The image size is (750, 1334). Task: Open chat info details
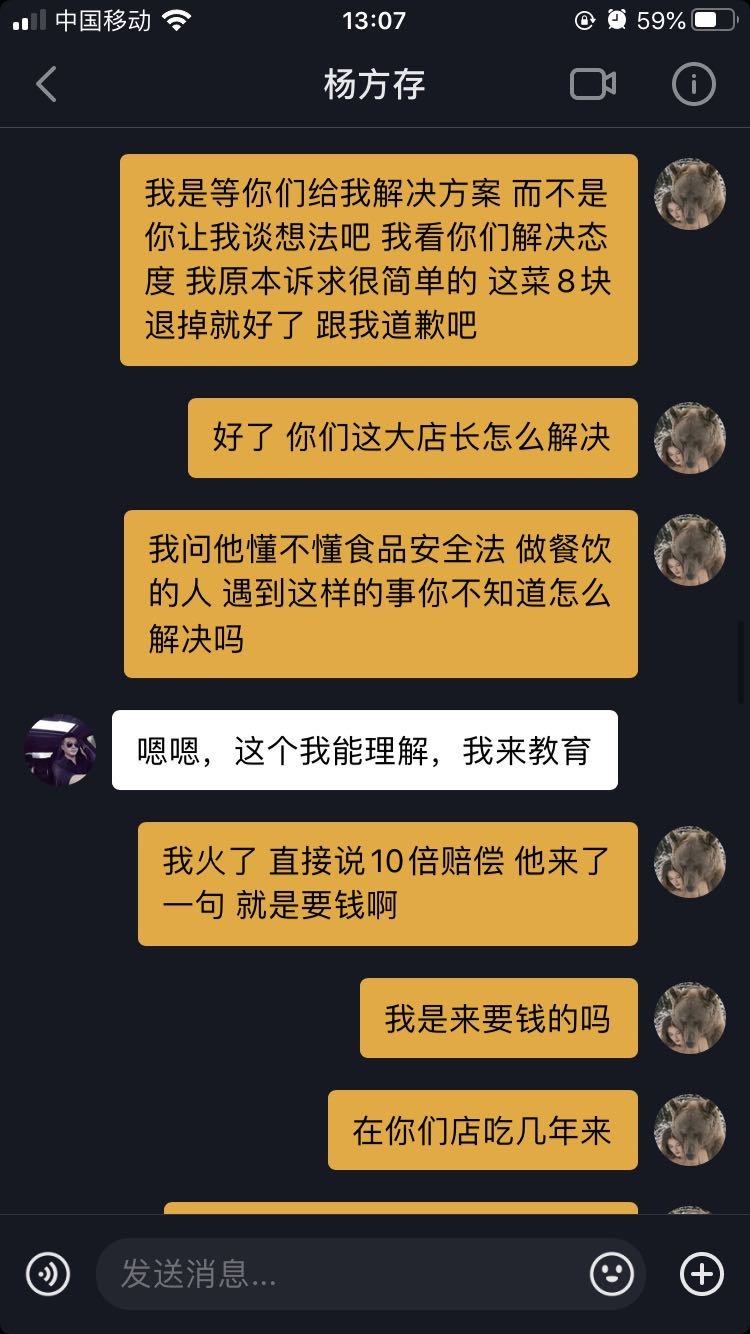pos(693,85)
